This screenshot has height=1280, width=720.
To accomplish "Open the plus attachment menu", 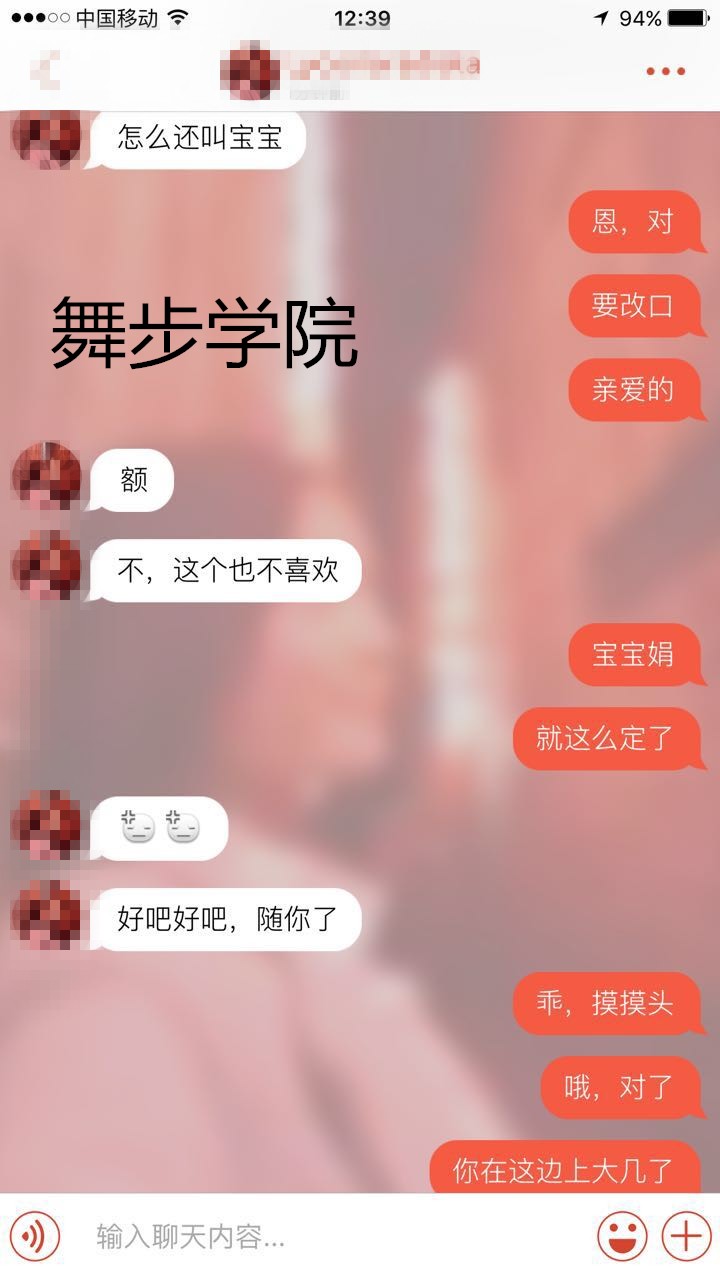I will (x=686, y=1237).
